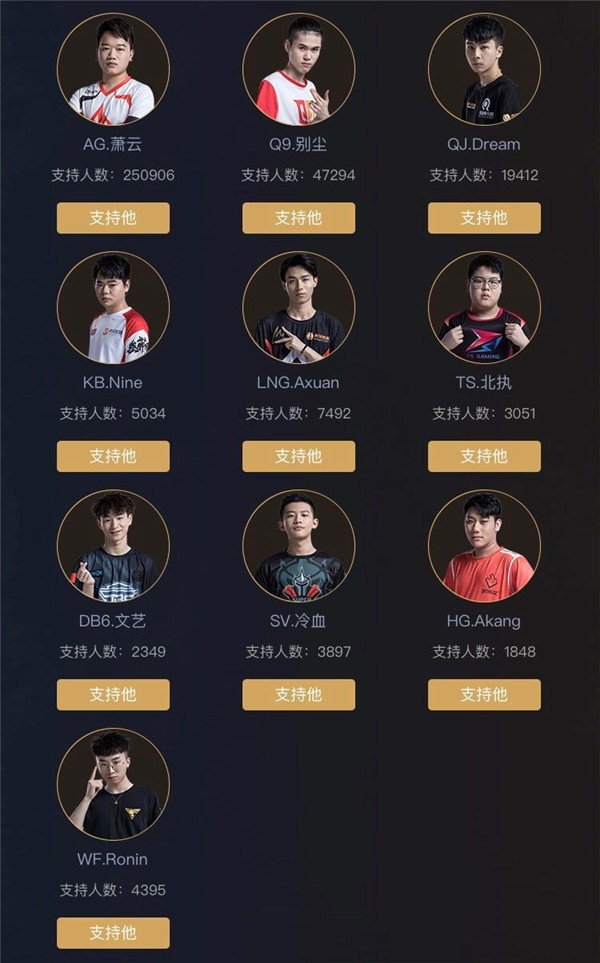Tap 支持他 under SV.冷血
Viewport: 600px width, 963px height.
tap(298, 694)
